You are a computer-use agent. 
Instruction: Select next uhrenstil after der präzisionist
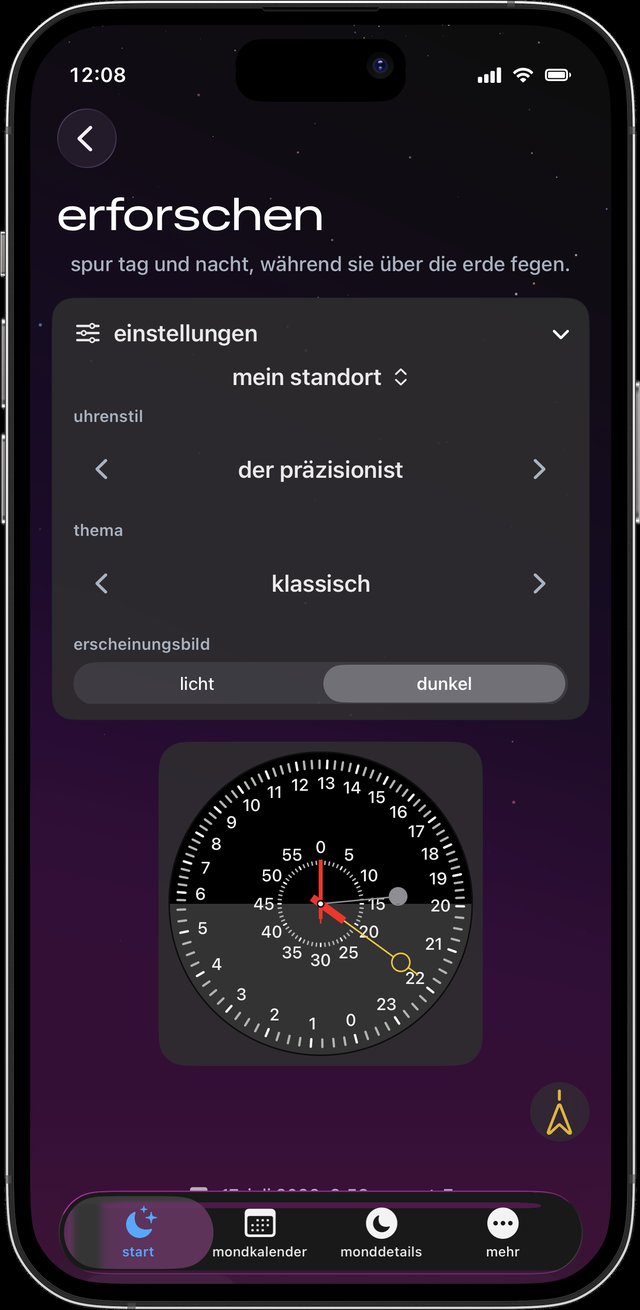point(539,469)
